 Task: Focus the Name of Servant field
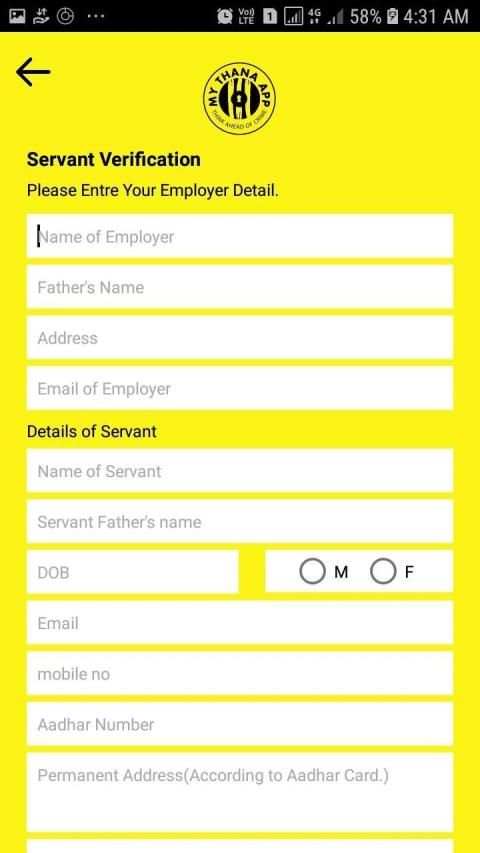pos(239,471)
